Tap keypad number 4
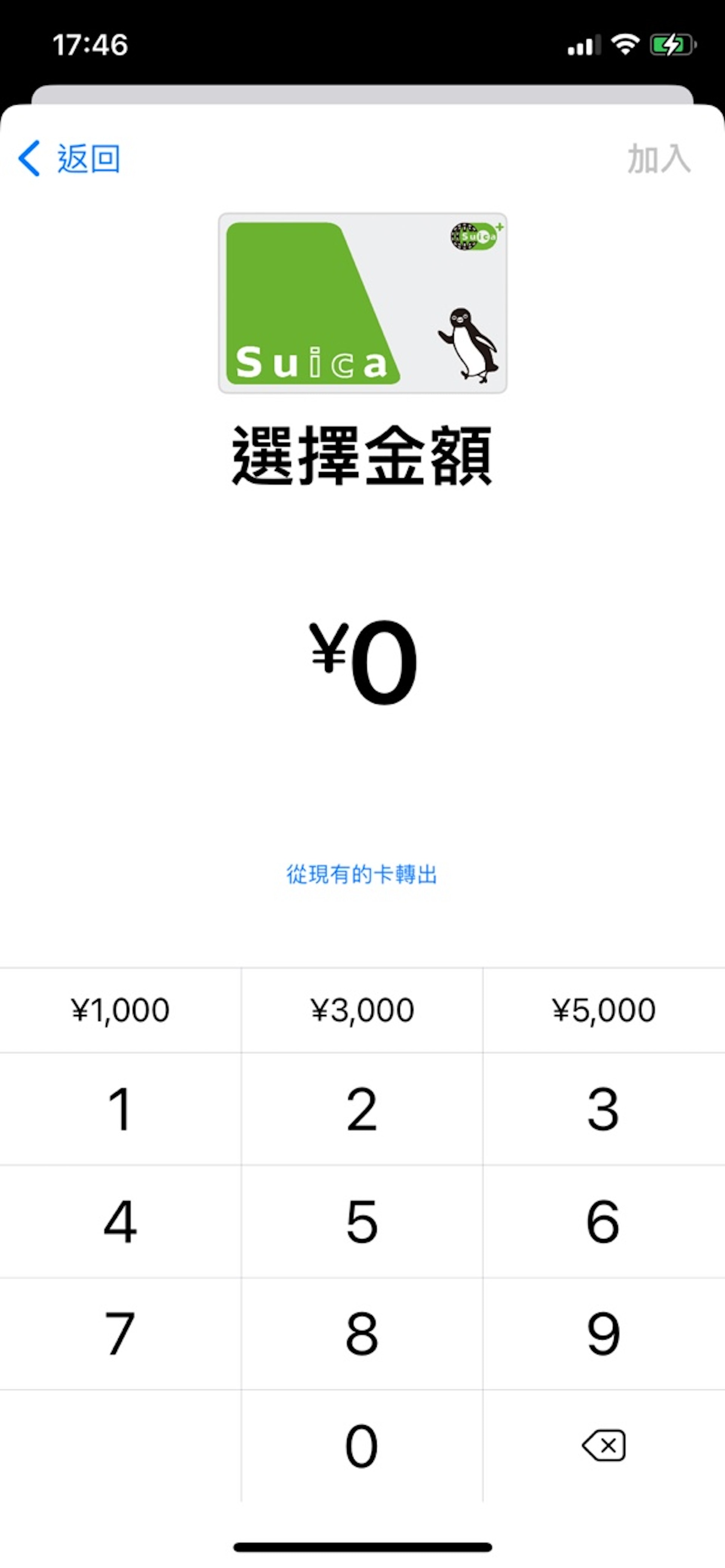The width and height of the screenshot is (725, 1568). pos(120,1221)
